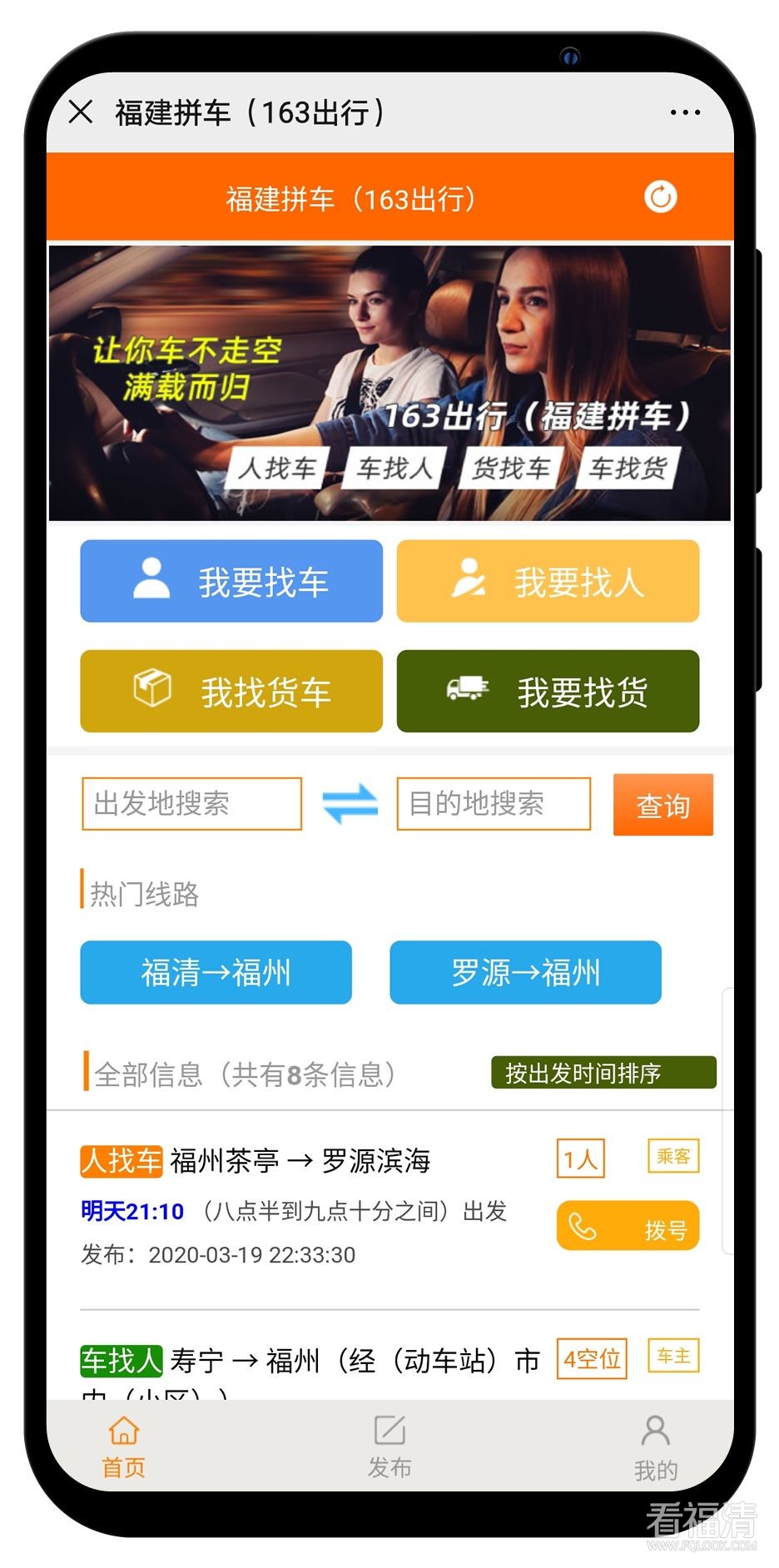The height and width of the screenshot is (1568, 779).
Task: Select the 罗源→福州 popular route
Action: tap(525, 972)
